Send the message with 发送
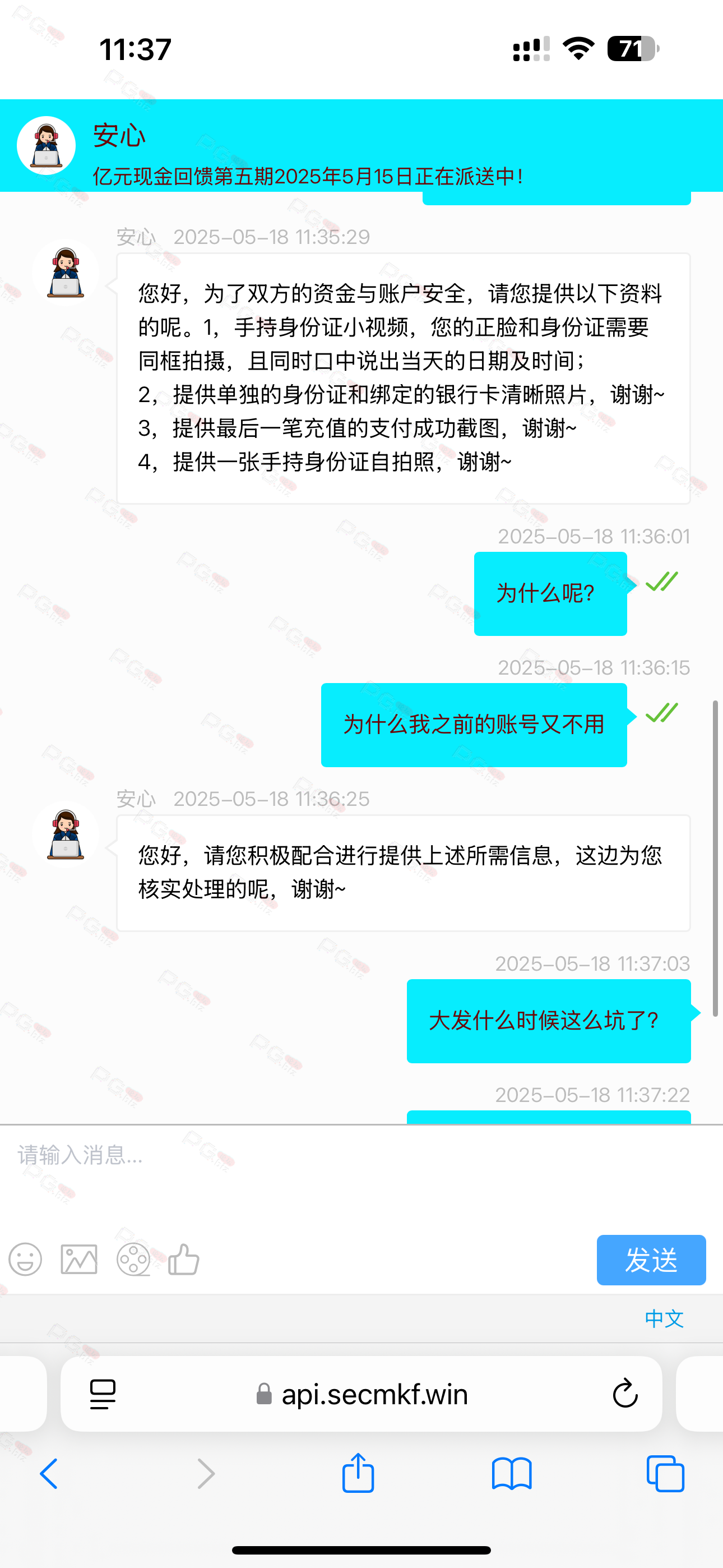This screenshot has width=723, height=1568. tap(651, 1260)
